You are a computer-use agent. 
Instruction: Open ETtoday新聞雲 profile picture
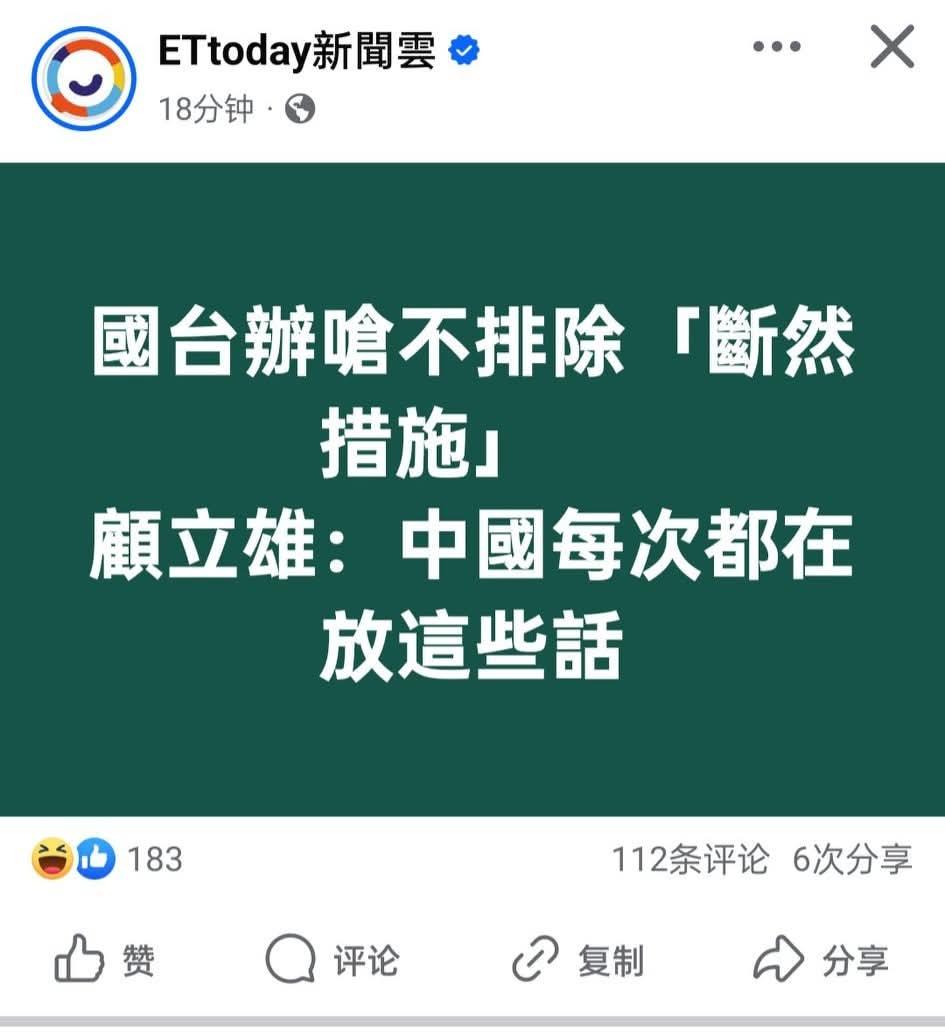[84, 77]
